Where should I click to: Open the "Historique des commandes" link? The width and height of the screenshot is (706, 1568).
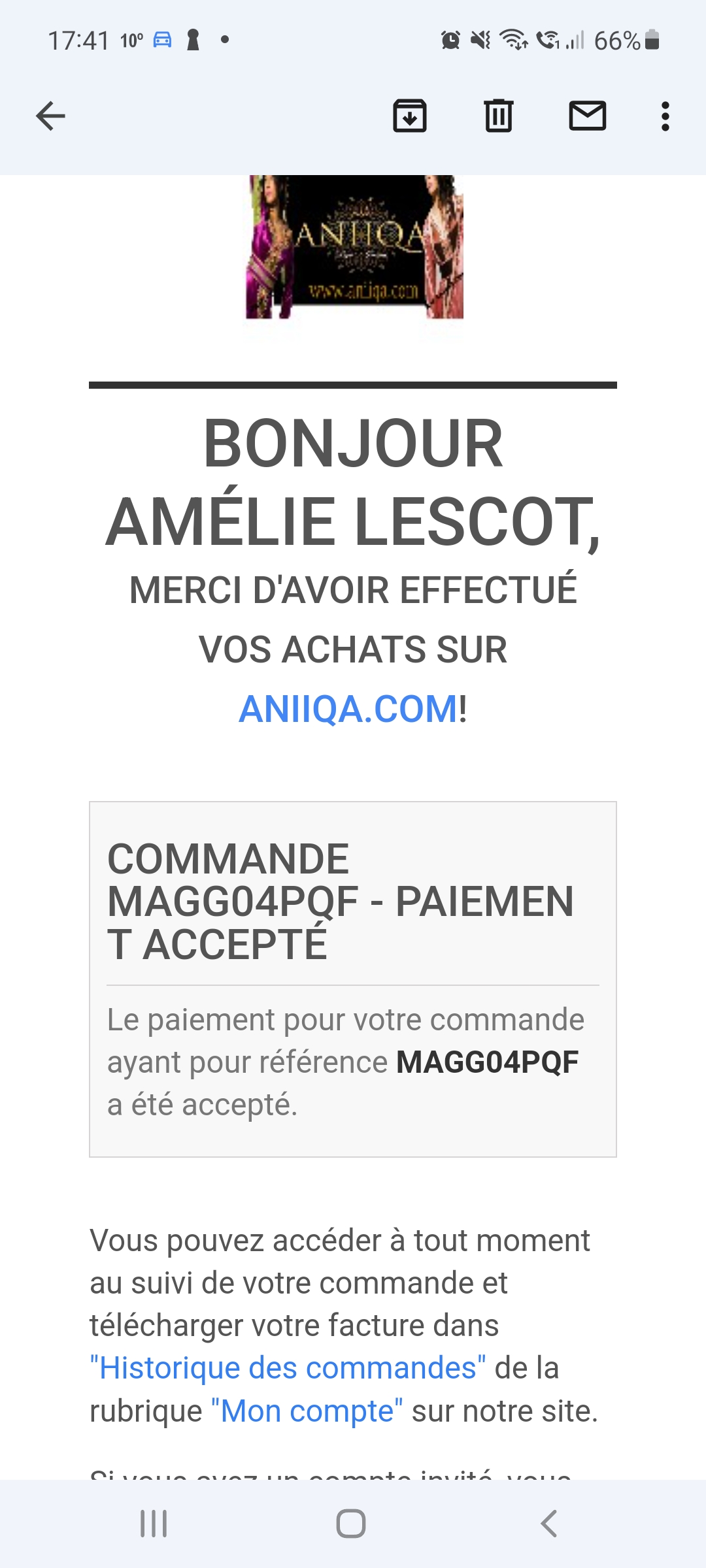tap(288, 1368)
